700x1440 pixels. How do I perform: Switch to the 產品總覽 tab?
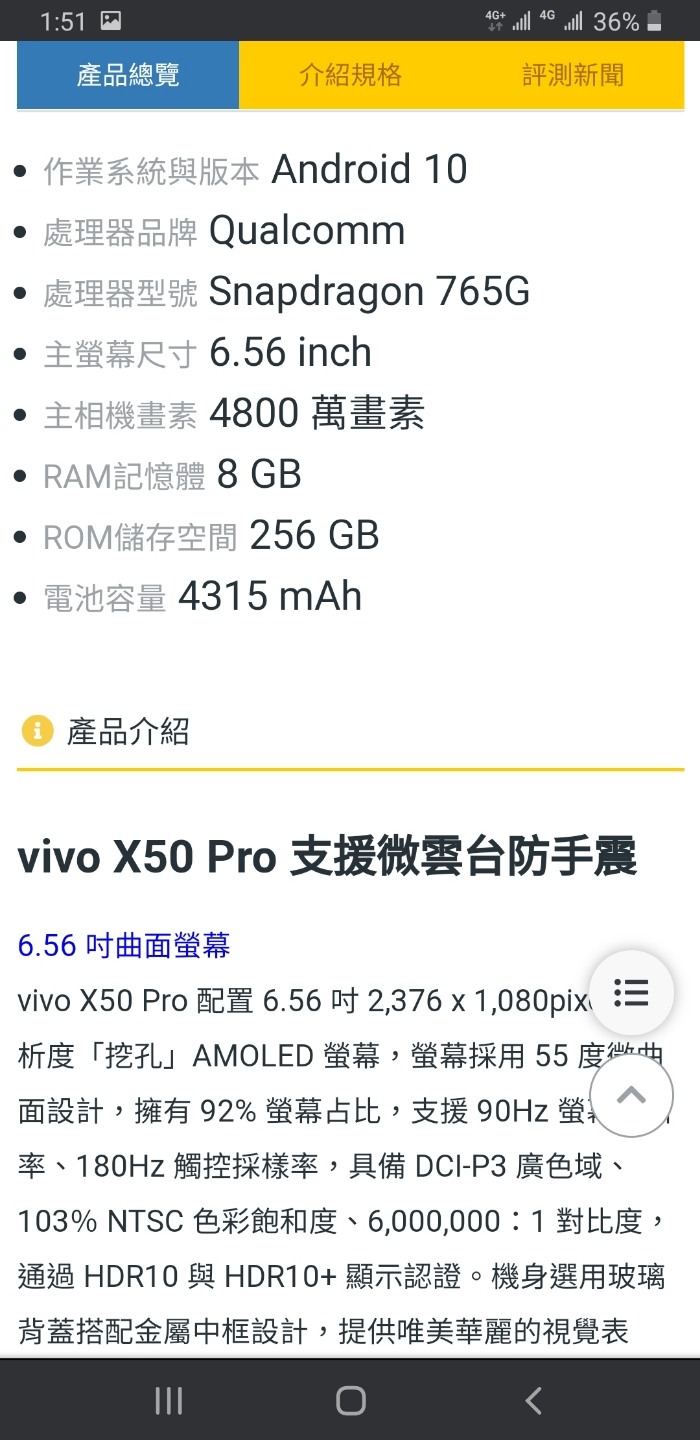(128, 75)
